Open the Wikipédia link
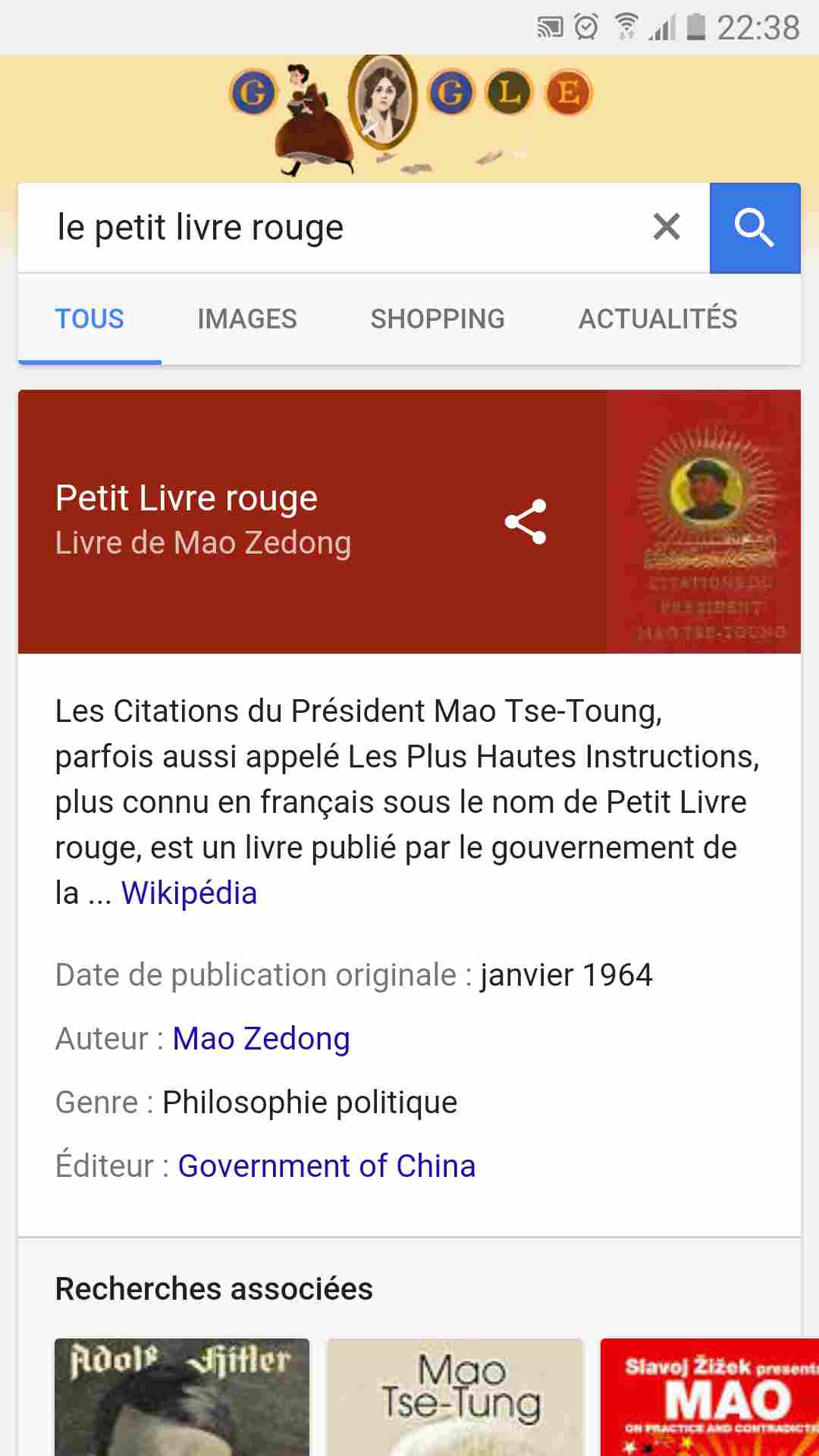This screenshot has width=819, height=1456. (x=190, y=893)
